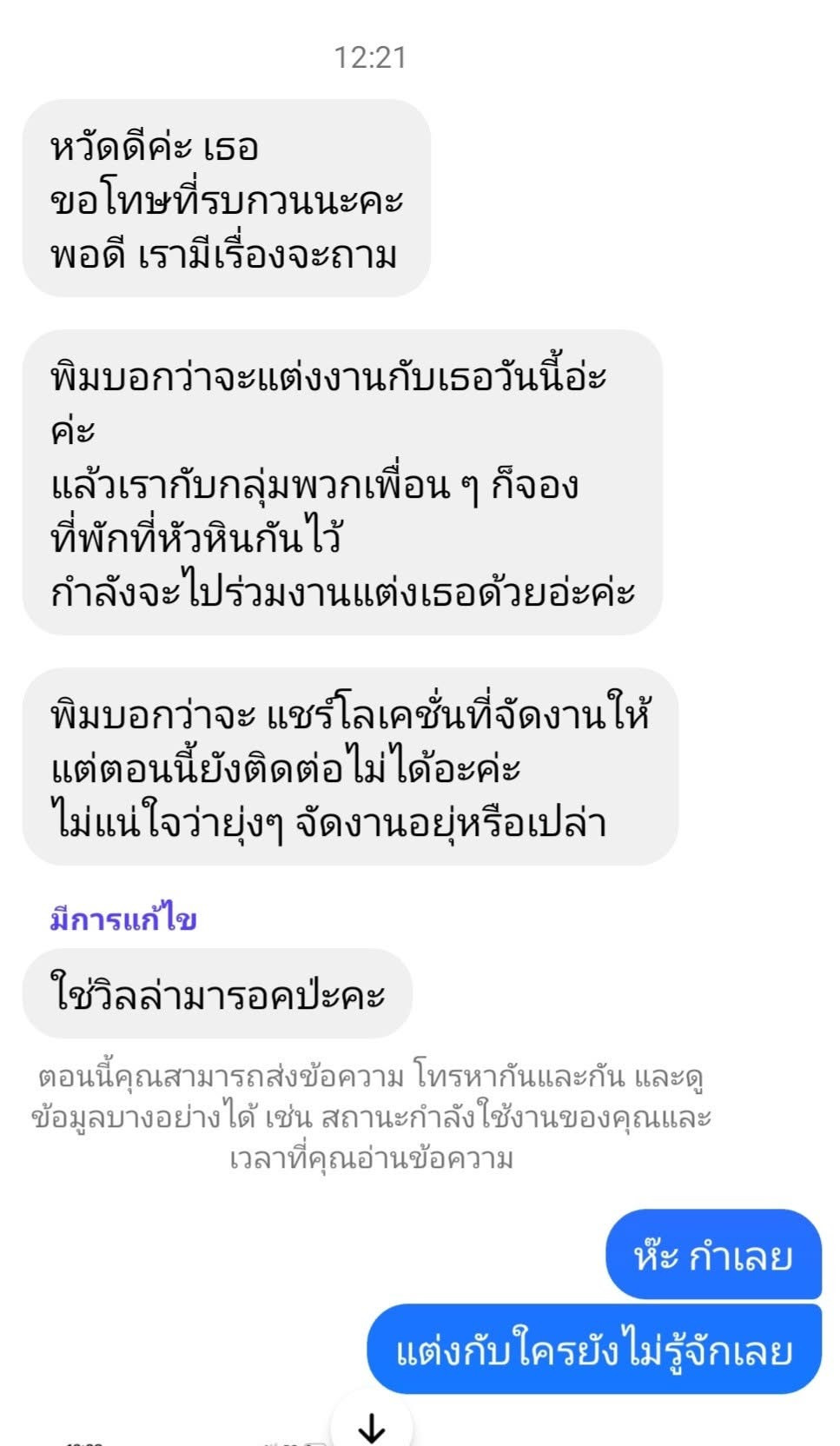Open the edited message label มีการแก้ไข

click(x=123, y=919)
